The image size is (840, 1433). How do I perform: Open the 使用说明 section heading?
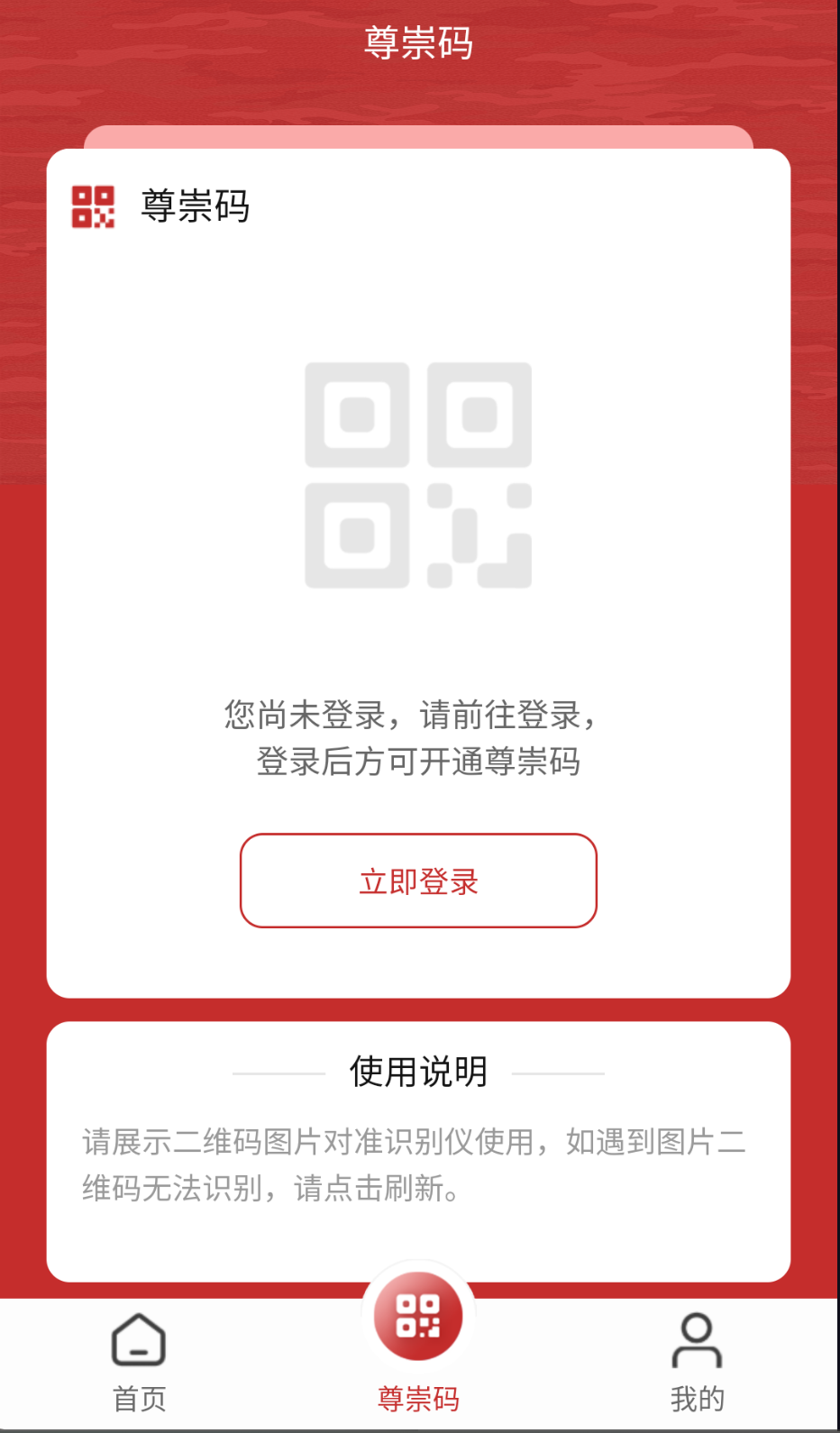click(418, 1071)
